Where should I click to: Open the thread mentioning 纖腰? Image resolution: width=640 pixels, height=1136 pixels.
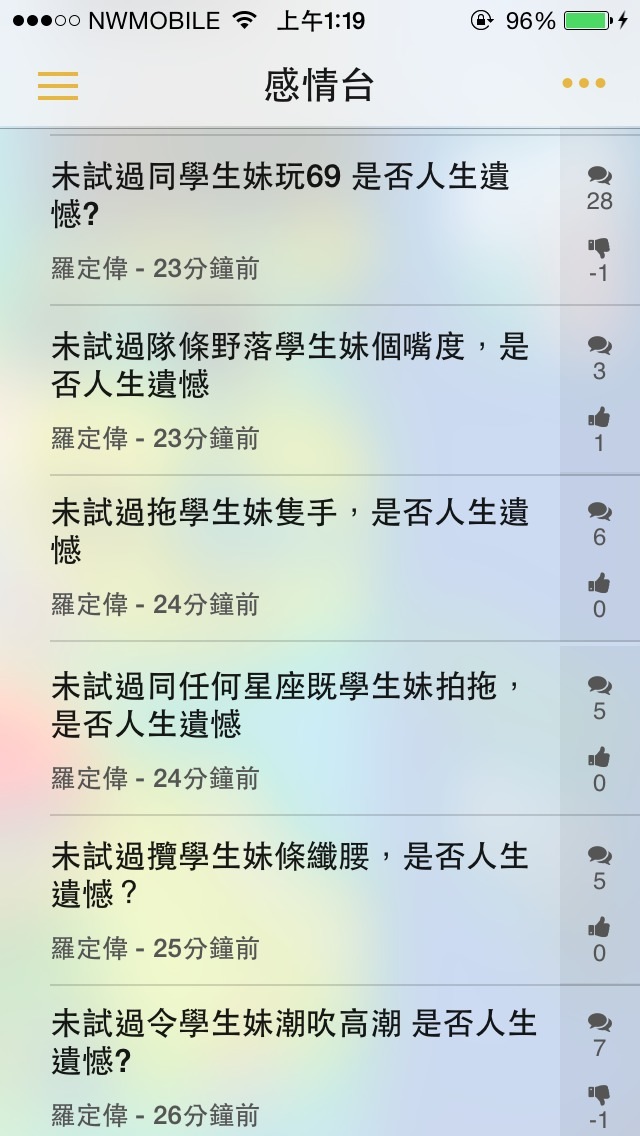click(304, 900)
